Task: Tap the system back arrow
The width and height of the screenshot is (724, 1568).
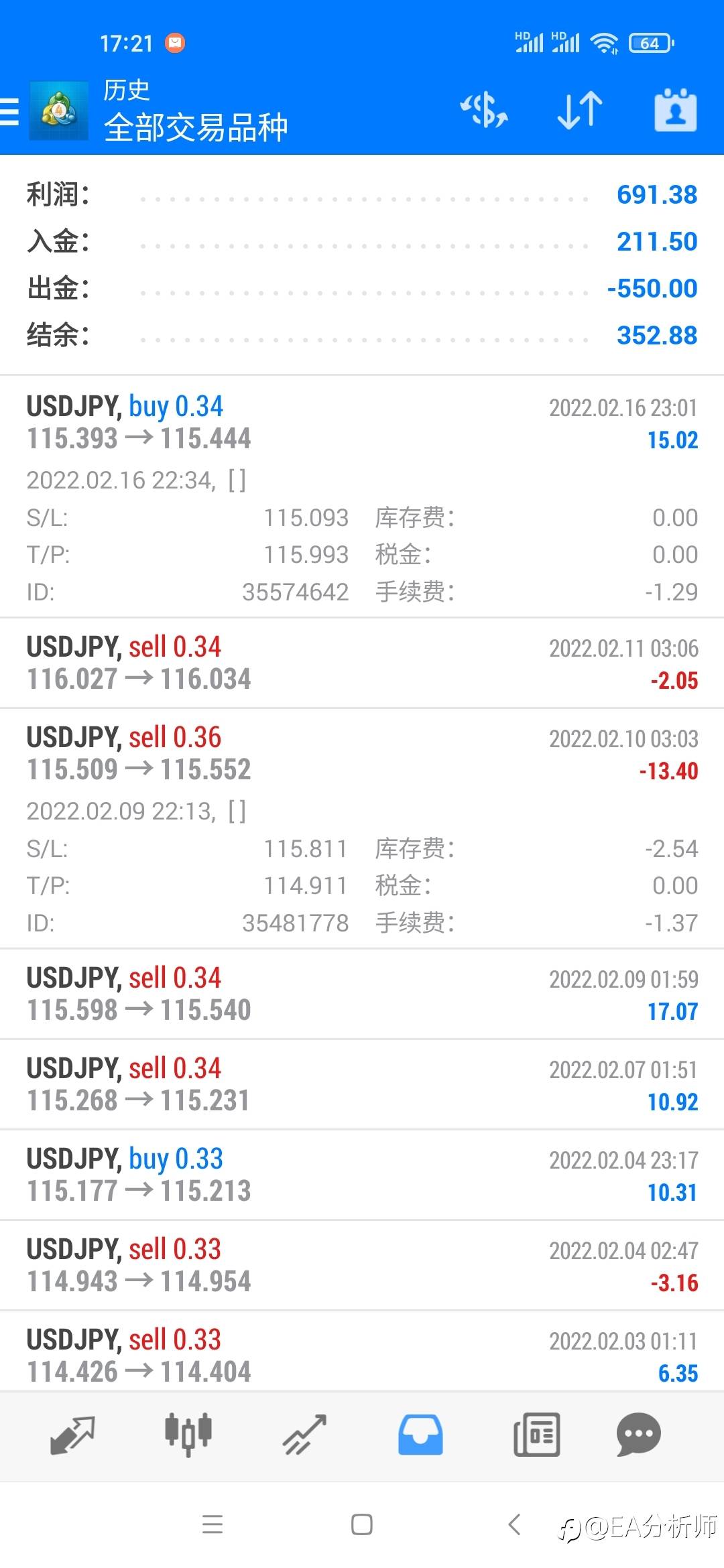Action: pos(514,1524)
